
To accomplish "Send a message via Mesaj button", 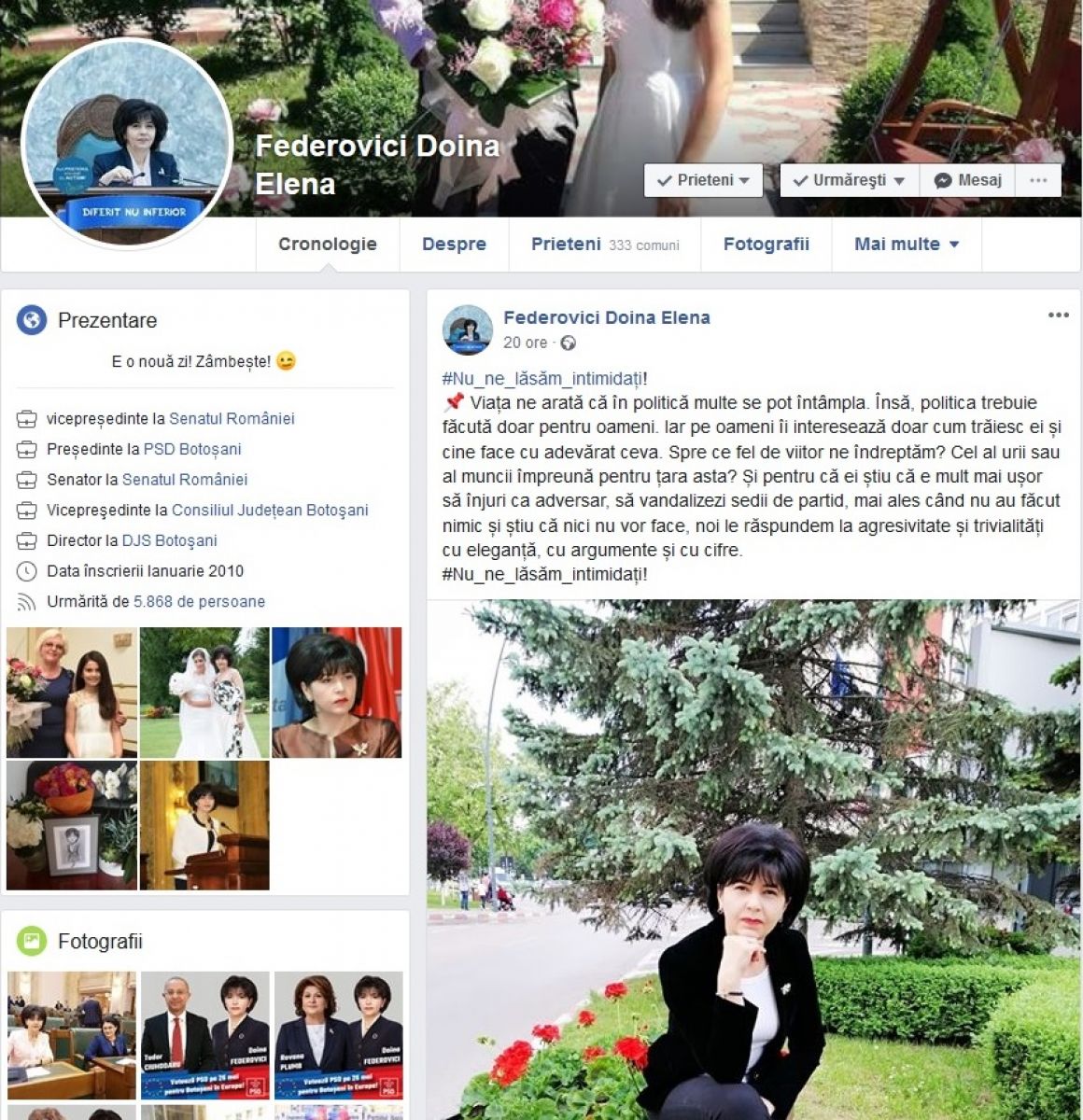I will pos(967,180).
